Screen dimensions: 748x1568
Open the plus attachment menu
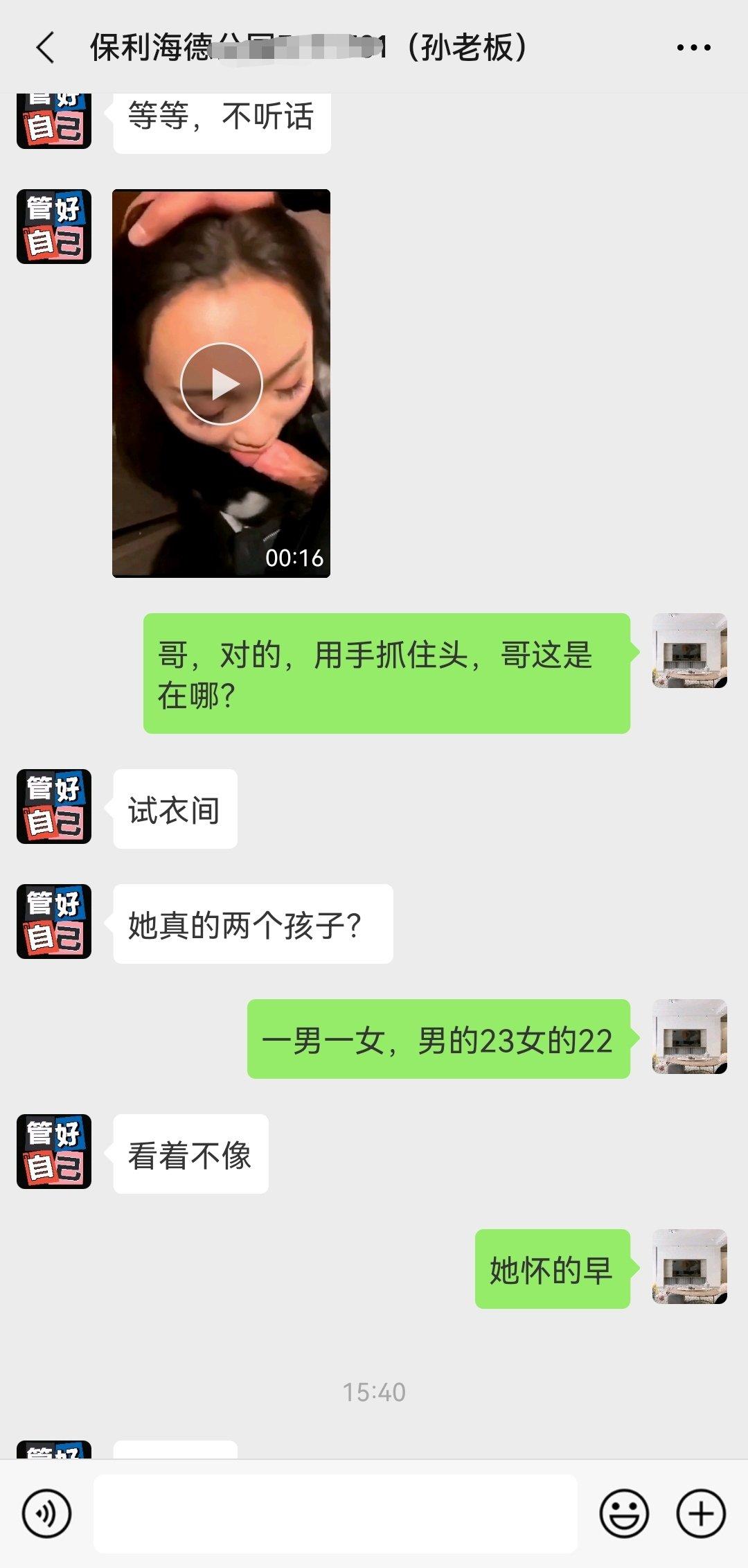click(x=700, y=1514)
